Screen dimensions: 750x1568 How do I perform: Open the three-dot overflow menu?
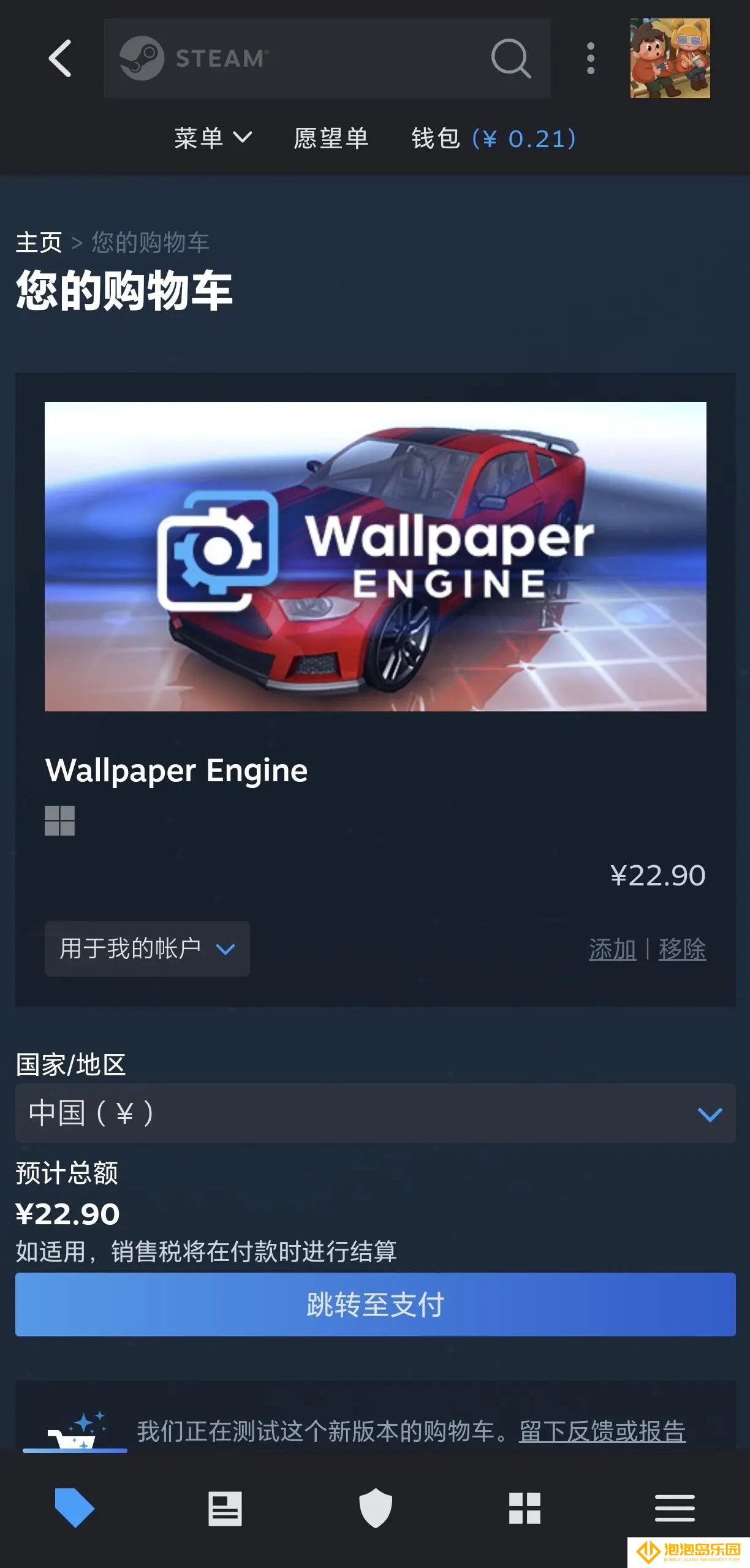pyautogui.click(x=590, y=59)
